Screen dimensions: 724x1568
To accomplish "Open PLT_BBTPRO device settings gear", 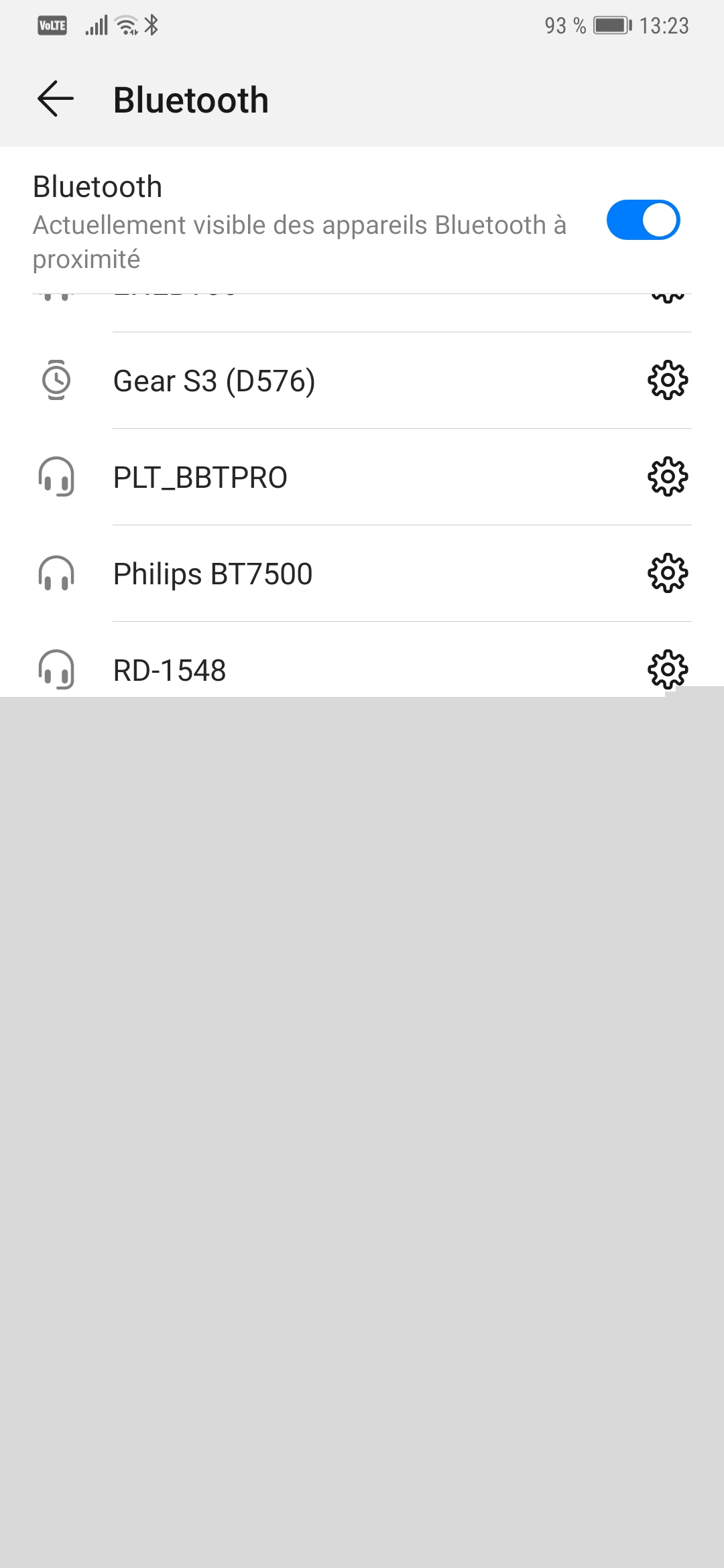I will pyautogui.click(x=668, y=477).
